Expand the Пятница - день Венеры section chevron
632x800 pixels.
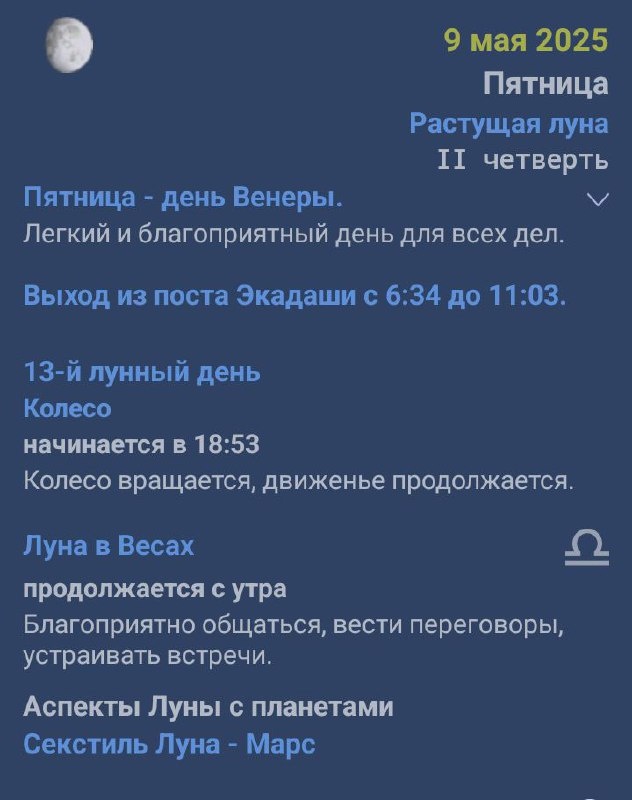[x=598, y=199]
